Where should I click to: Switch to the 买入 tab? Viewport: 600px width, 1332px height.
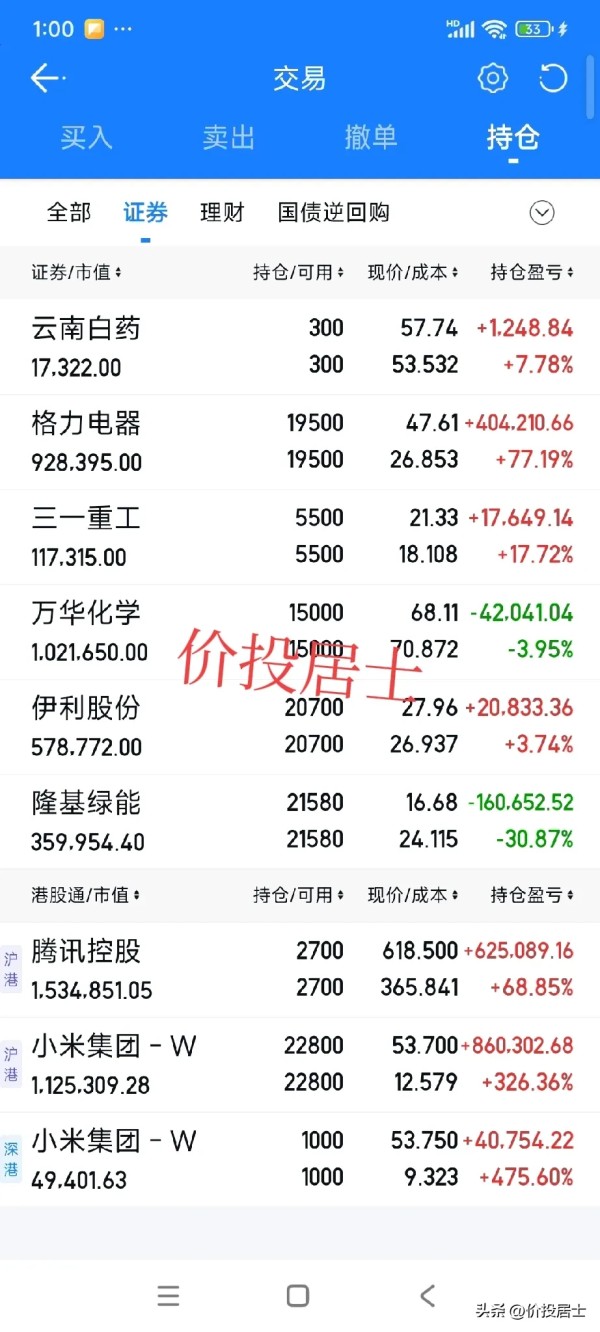click(x=86, y=138)
